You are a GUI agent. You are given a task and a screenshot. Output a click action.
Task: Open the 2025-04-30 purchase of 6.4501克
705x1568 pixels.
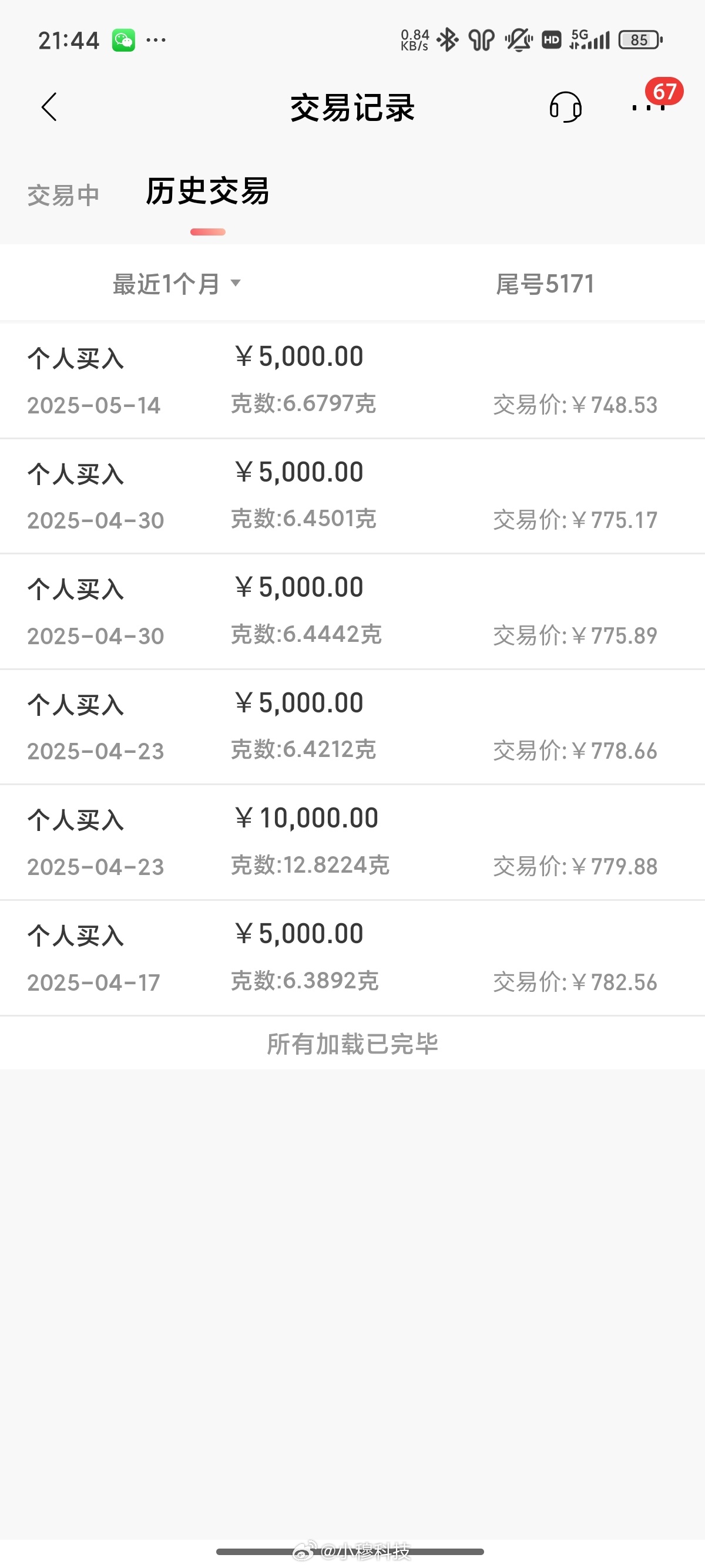coord(352,496)
